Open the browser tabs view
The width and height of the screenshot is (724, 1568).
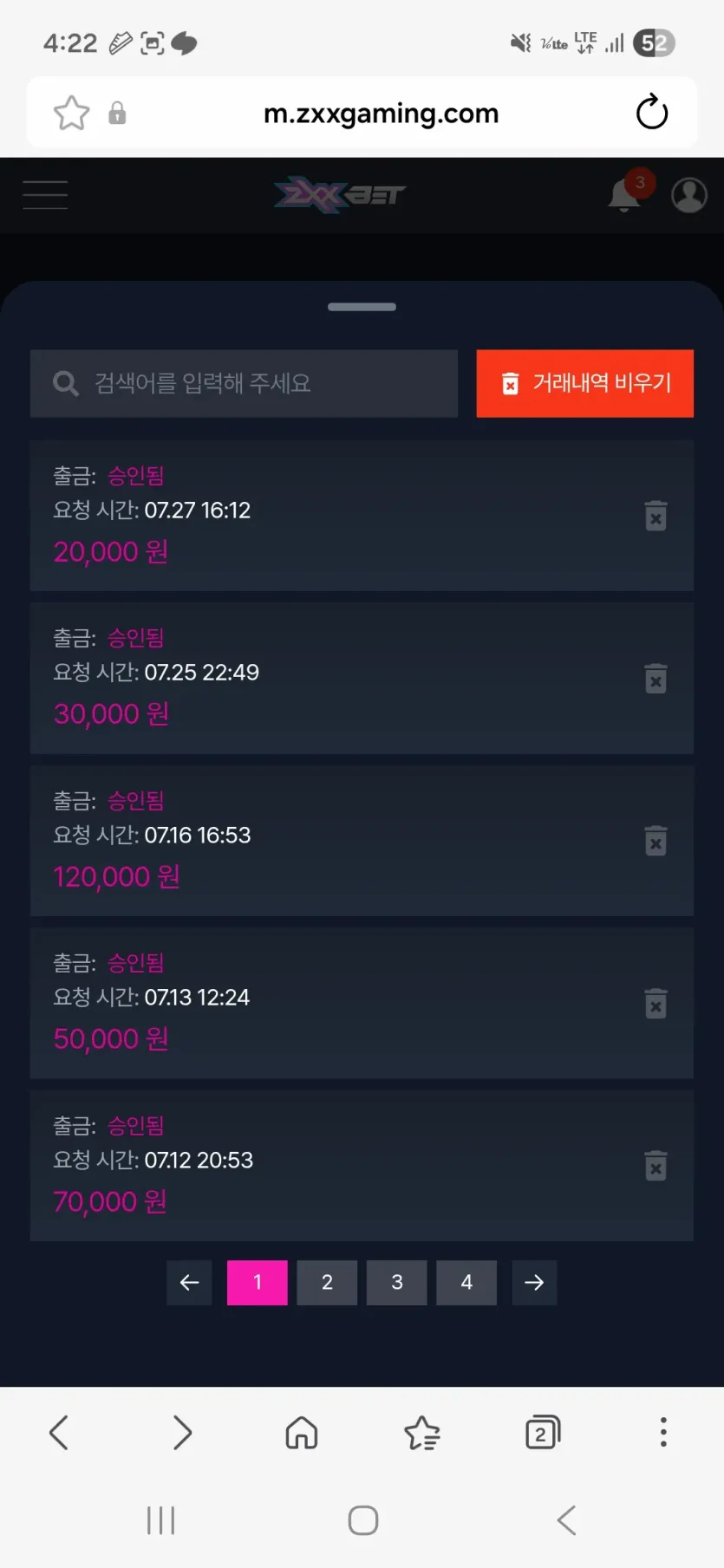[543, 1433]
